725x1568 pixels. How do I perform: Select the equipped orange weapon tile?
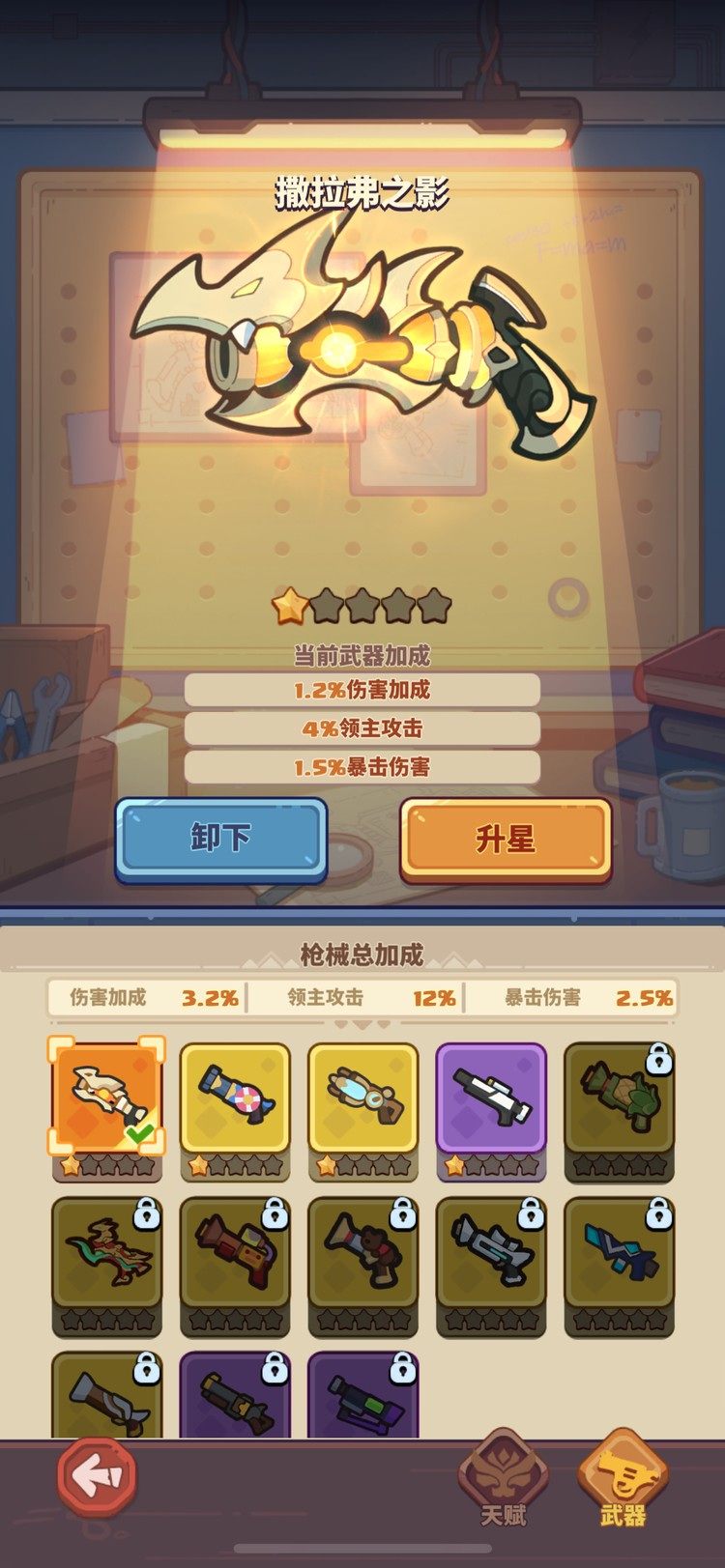pos(106,1098)
